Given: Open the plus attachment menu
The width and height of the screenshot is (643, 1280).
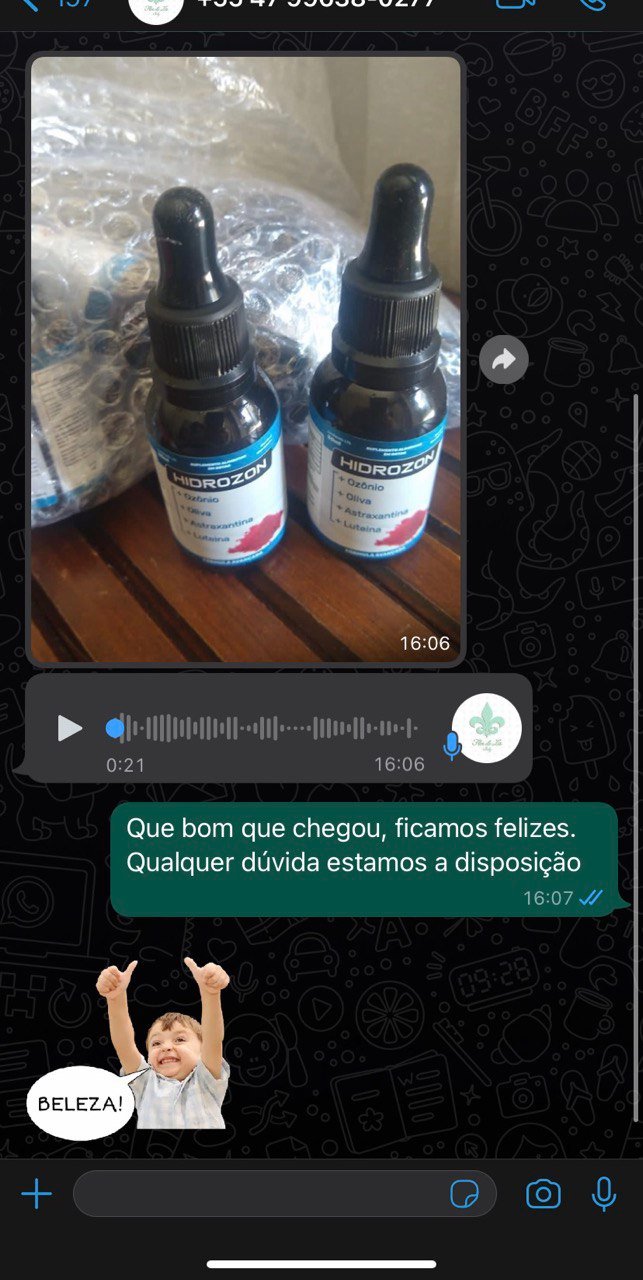Looking at the screenshot, I should tap(37, 1193).
